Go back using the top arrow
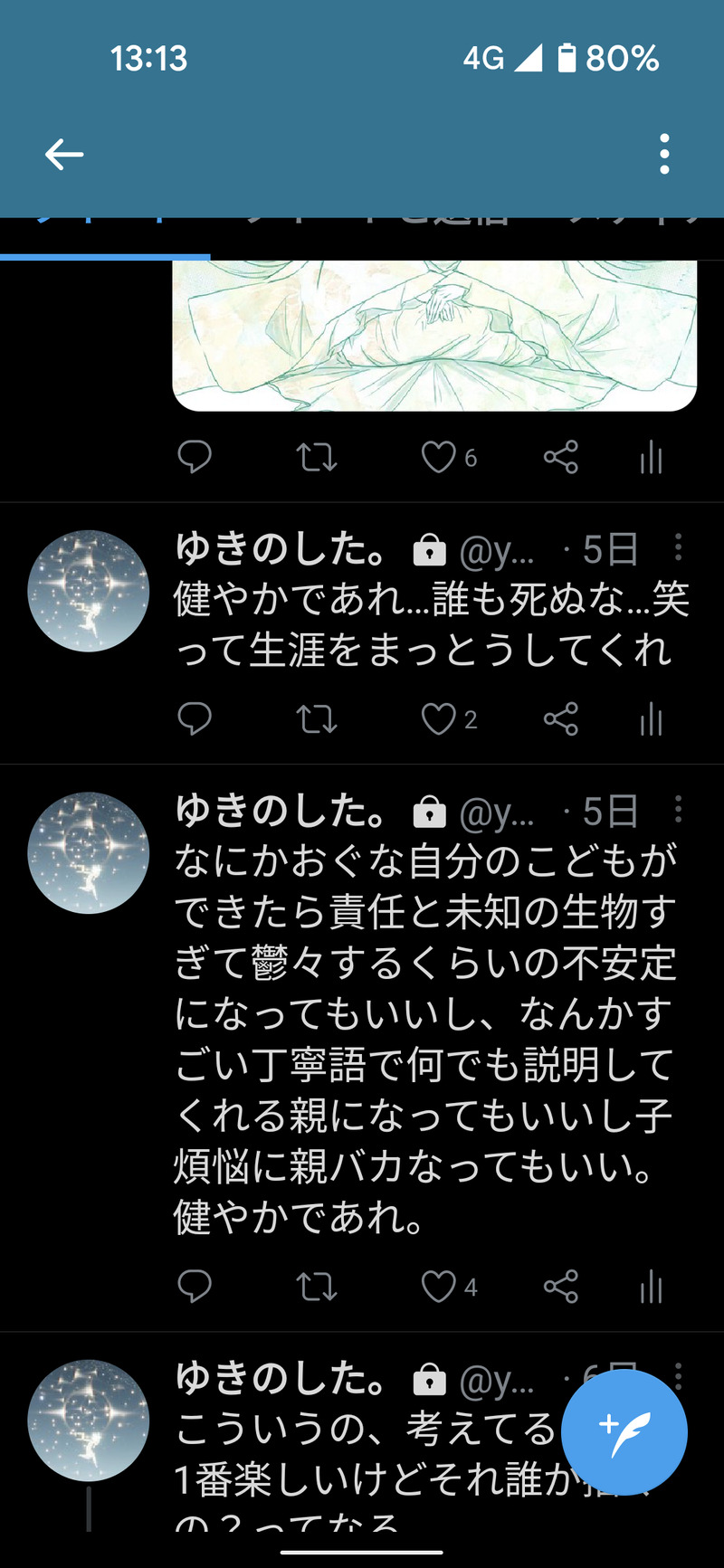 pos(64,155)
